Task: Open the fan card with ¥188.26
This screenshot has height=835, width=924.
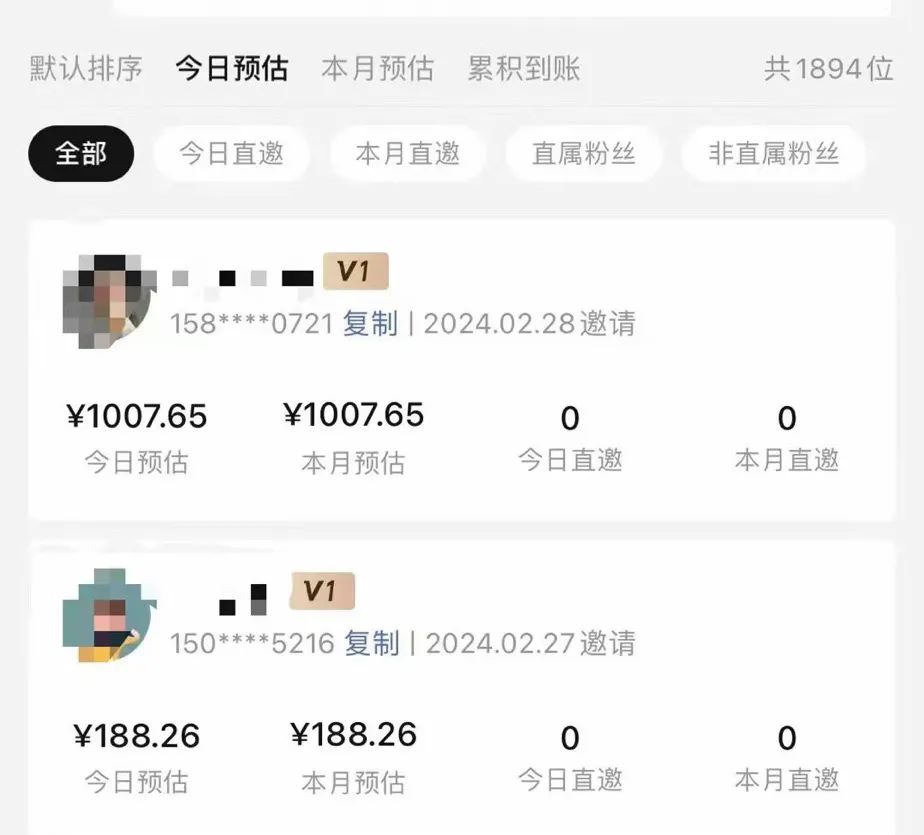Action: point(461,690)
